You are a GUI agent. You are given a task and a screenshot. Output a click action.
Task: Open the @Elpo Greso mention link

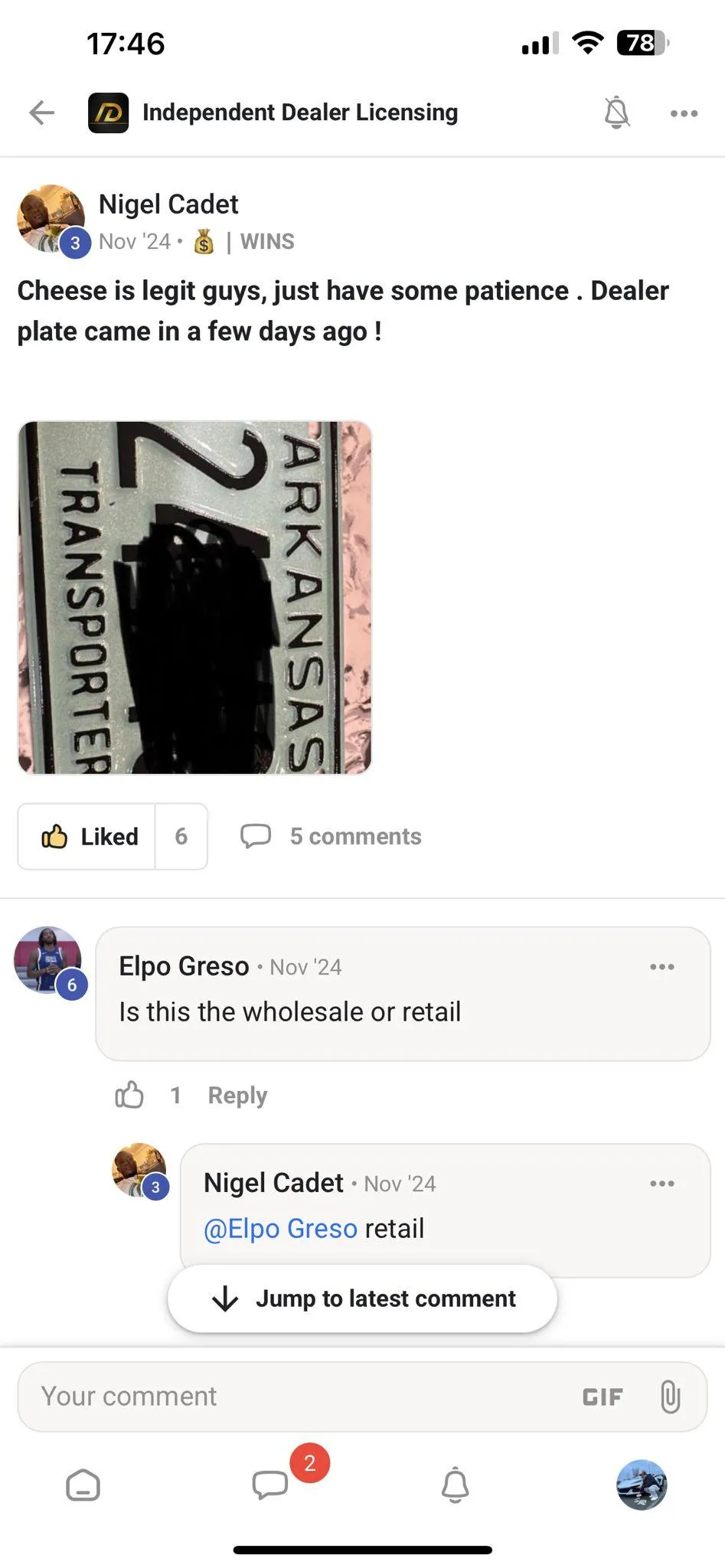(280, 1228)
